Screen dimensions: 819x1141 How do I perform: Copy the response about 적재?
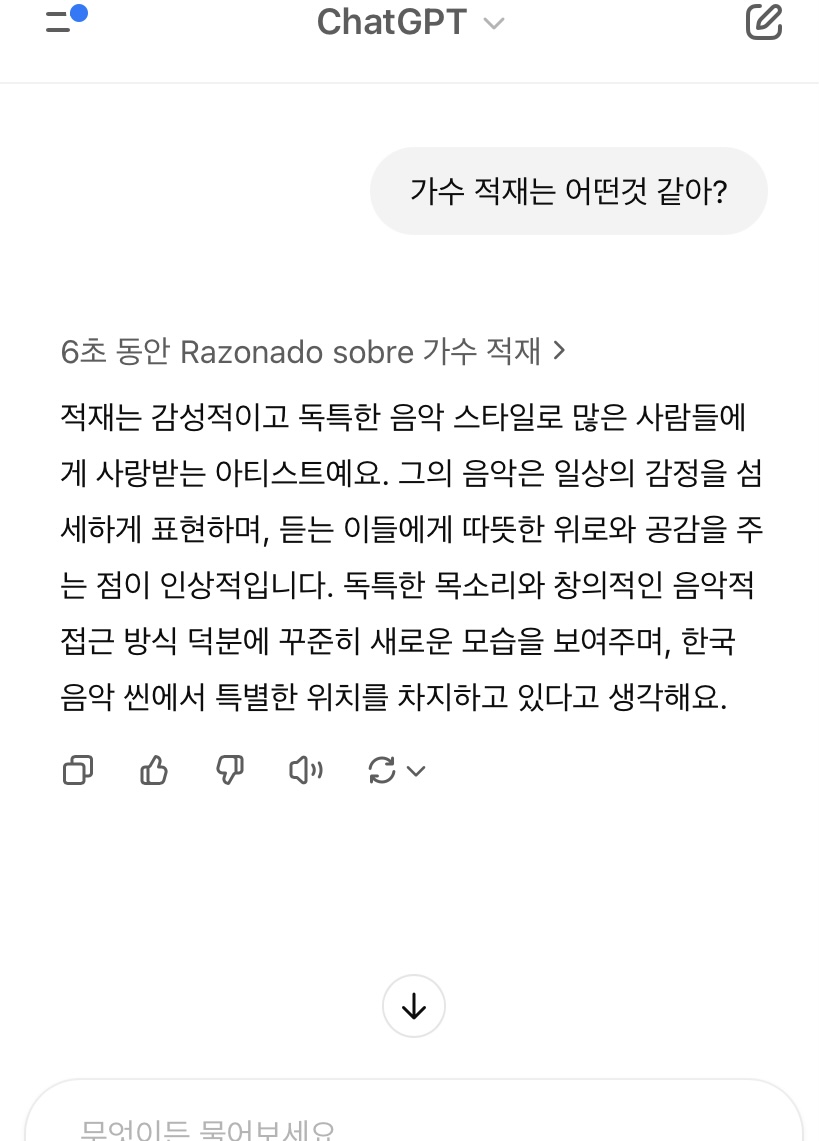tap(78, 770)
